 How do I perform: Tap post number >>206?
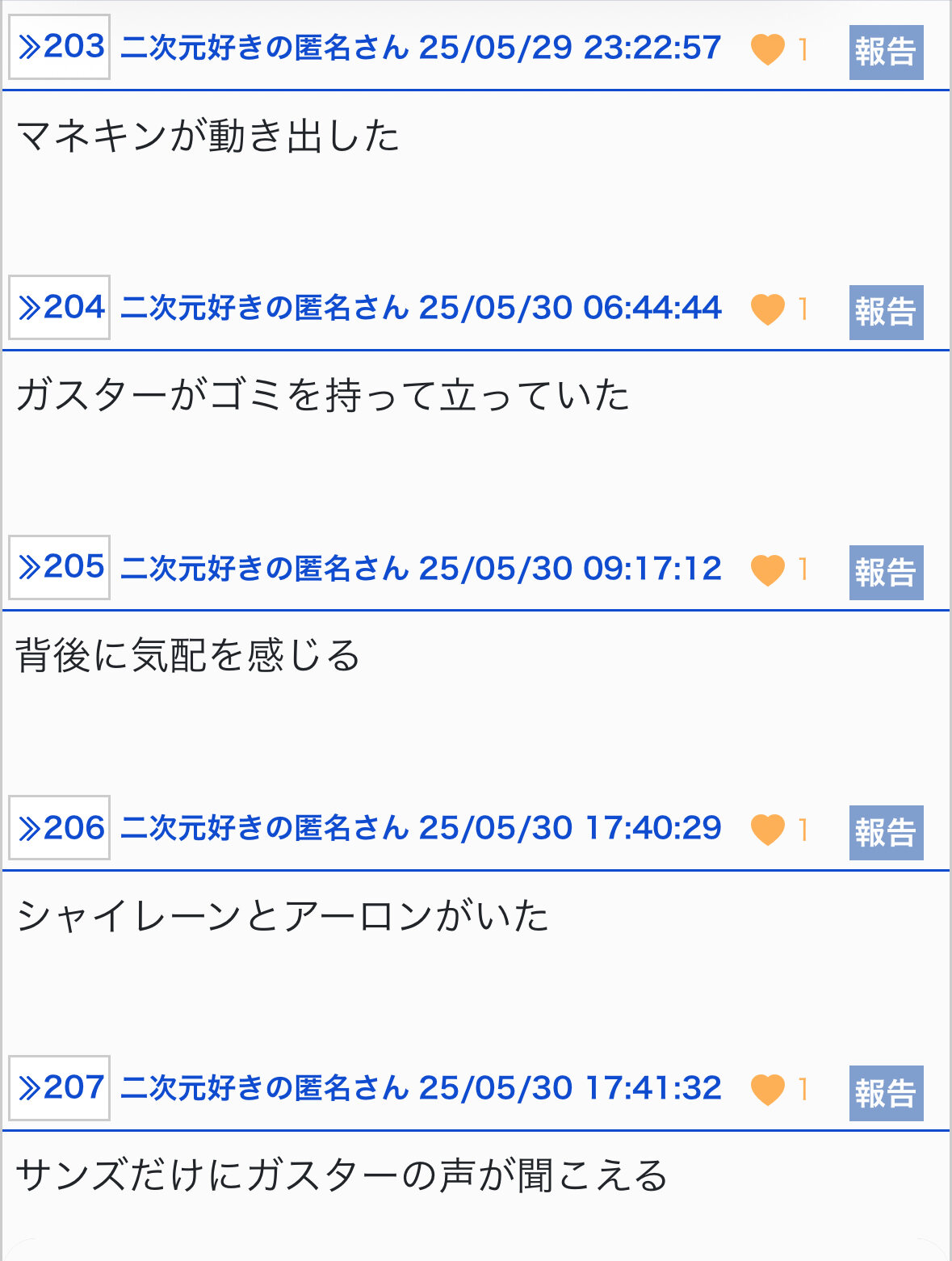(x=60, y=828)
